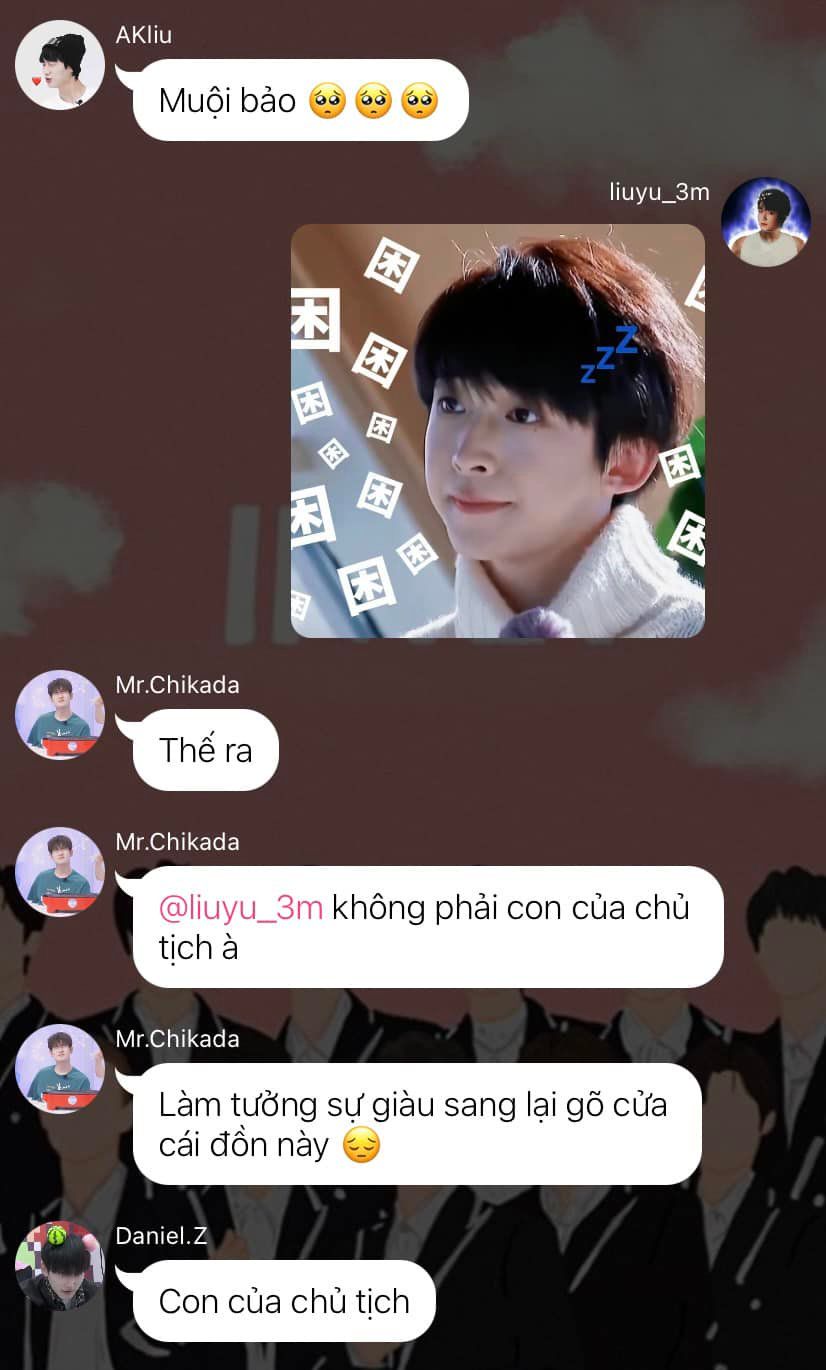Tap the @liuyu_3m mention in Mr.Chikada's message
The height and width of the screenshot is (1370, 826).
click(x=241, y=907)
